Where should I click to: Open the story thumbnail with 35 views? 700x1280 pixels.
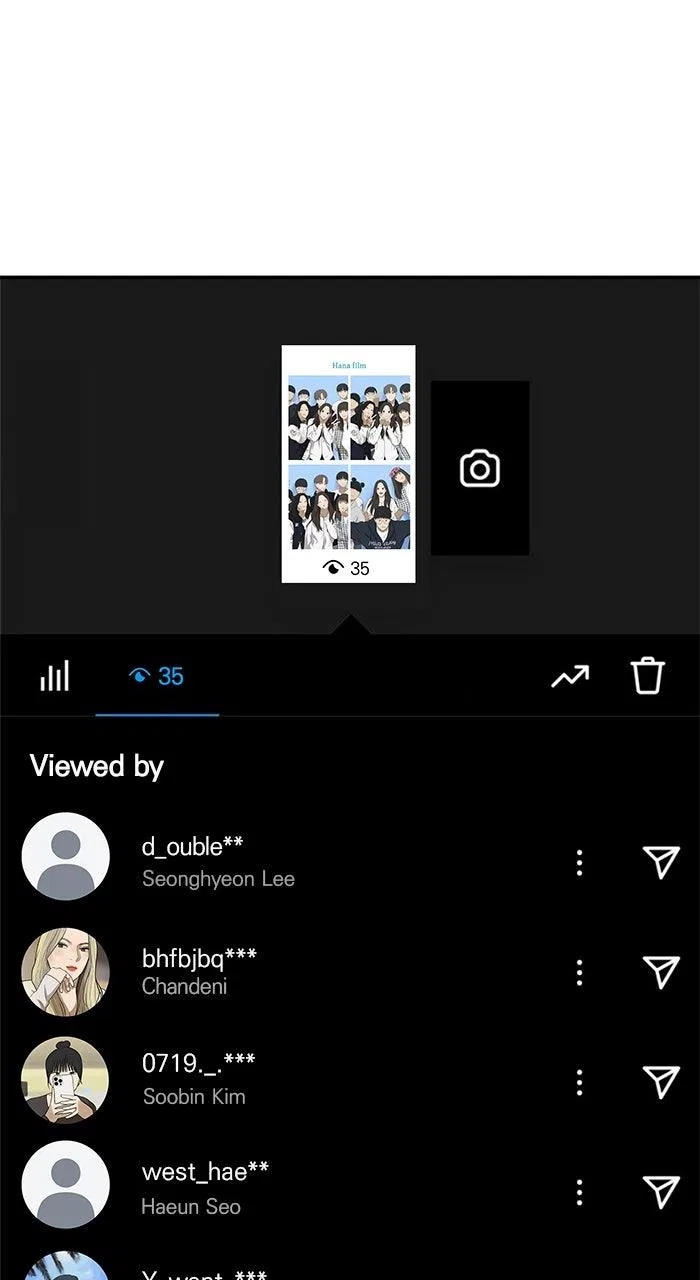pos(348,464)
